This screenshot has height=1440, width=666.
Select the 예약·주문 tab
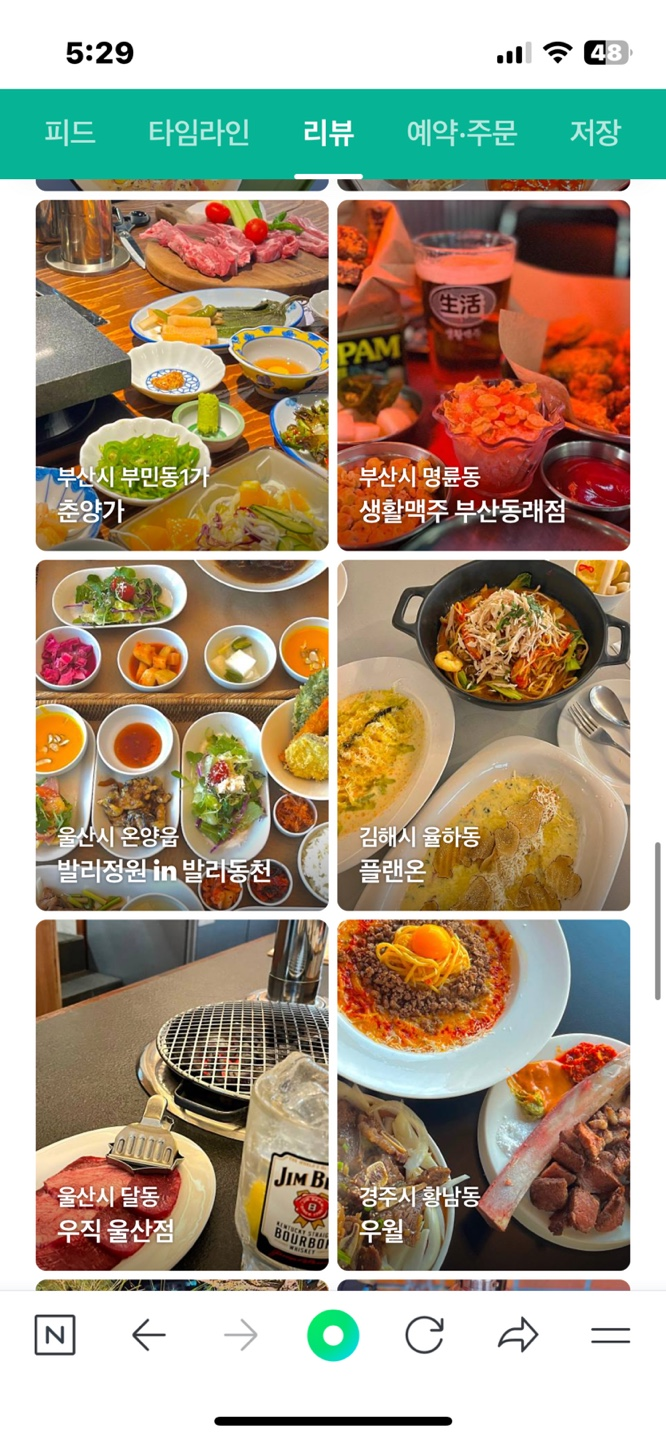click(x=462, y=132)
